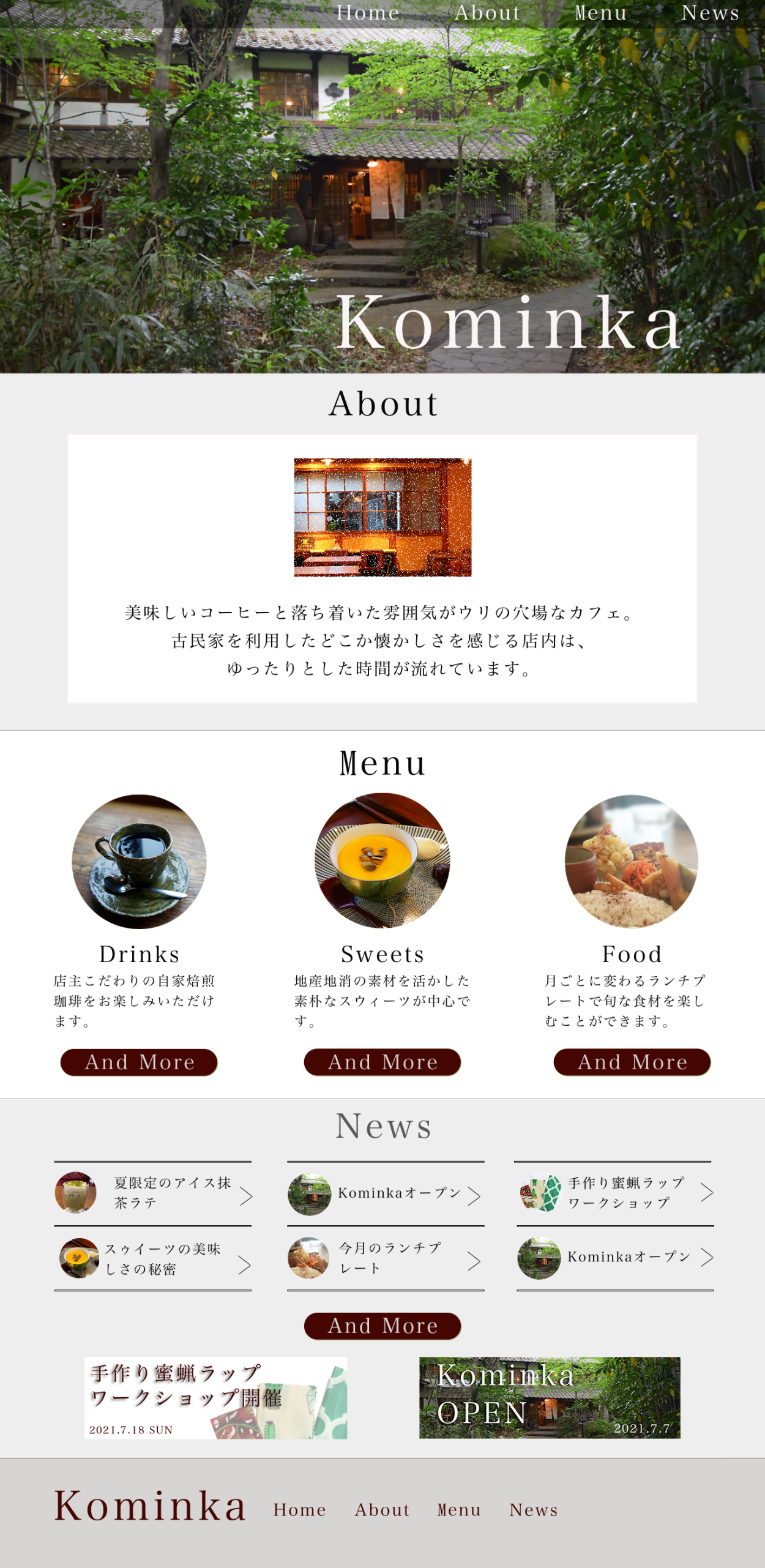
Task: Tap And More below the news list
Action: pyautogui.click(x=382, y=1326)
